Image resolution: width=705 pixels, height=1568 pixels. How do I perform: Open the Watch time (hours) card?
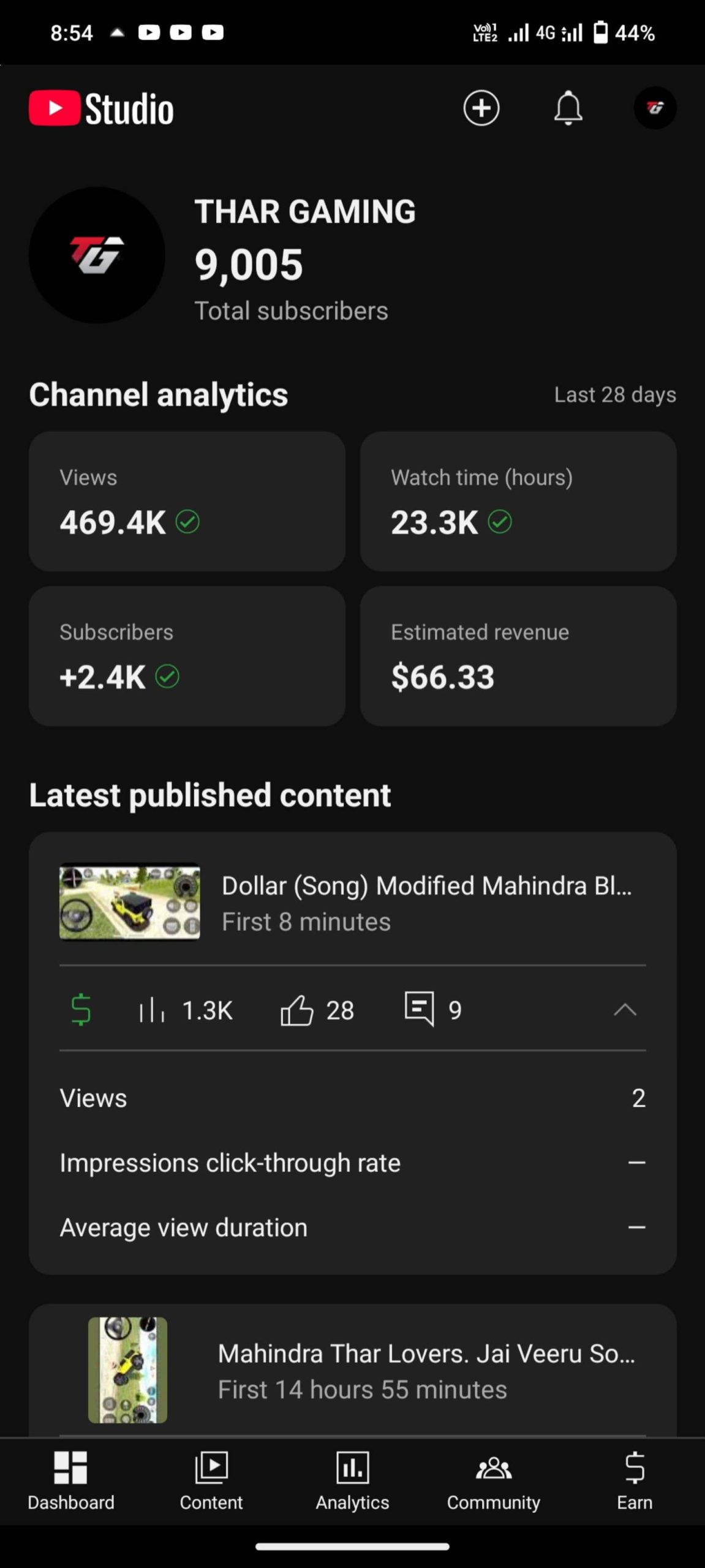(x=518, y=502)
